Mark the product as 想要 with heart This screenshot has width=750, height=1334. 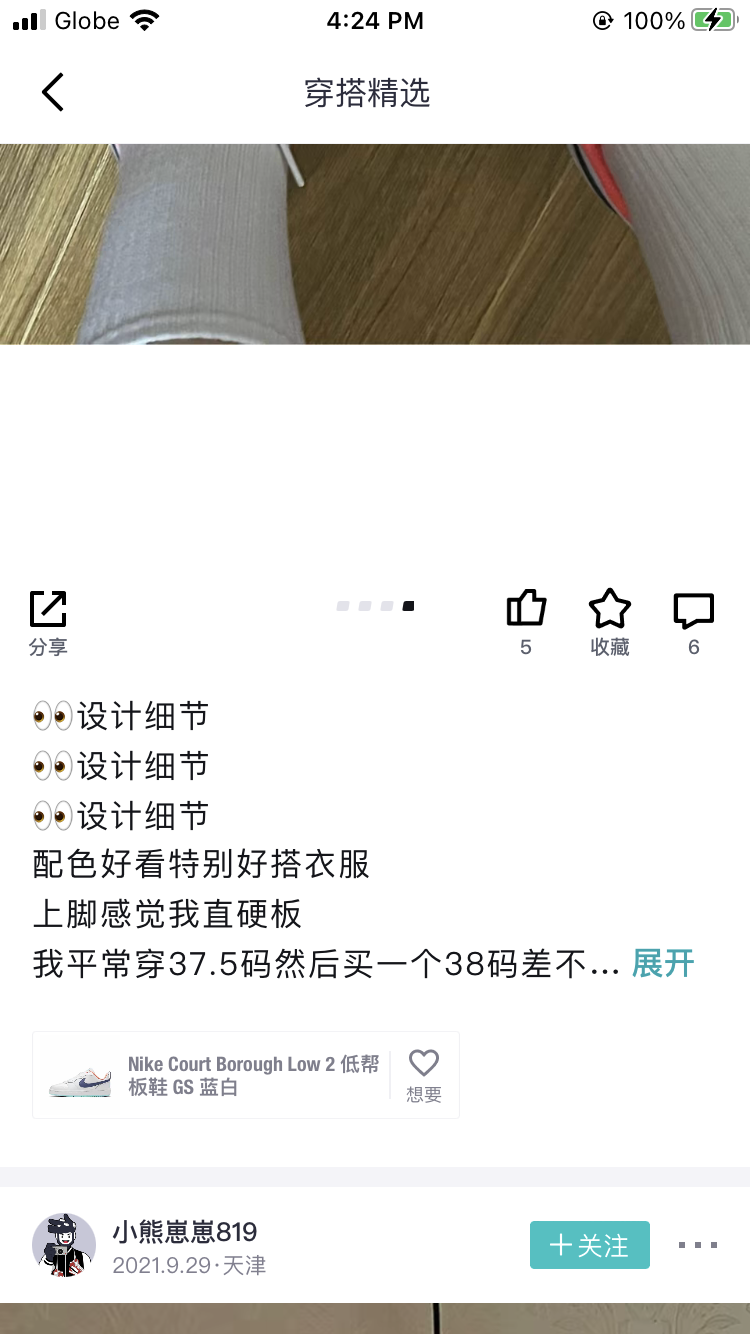(424, 1074)
